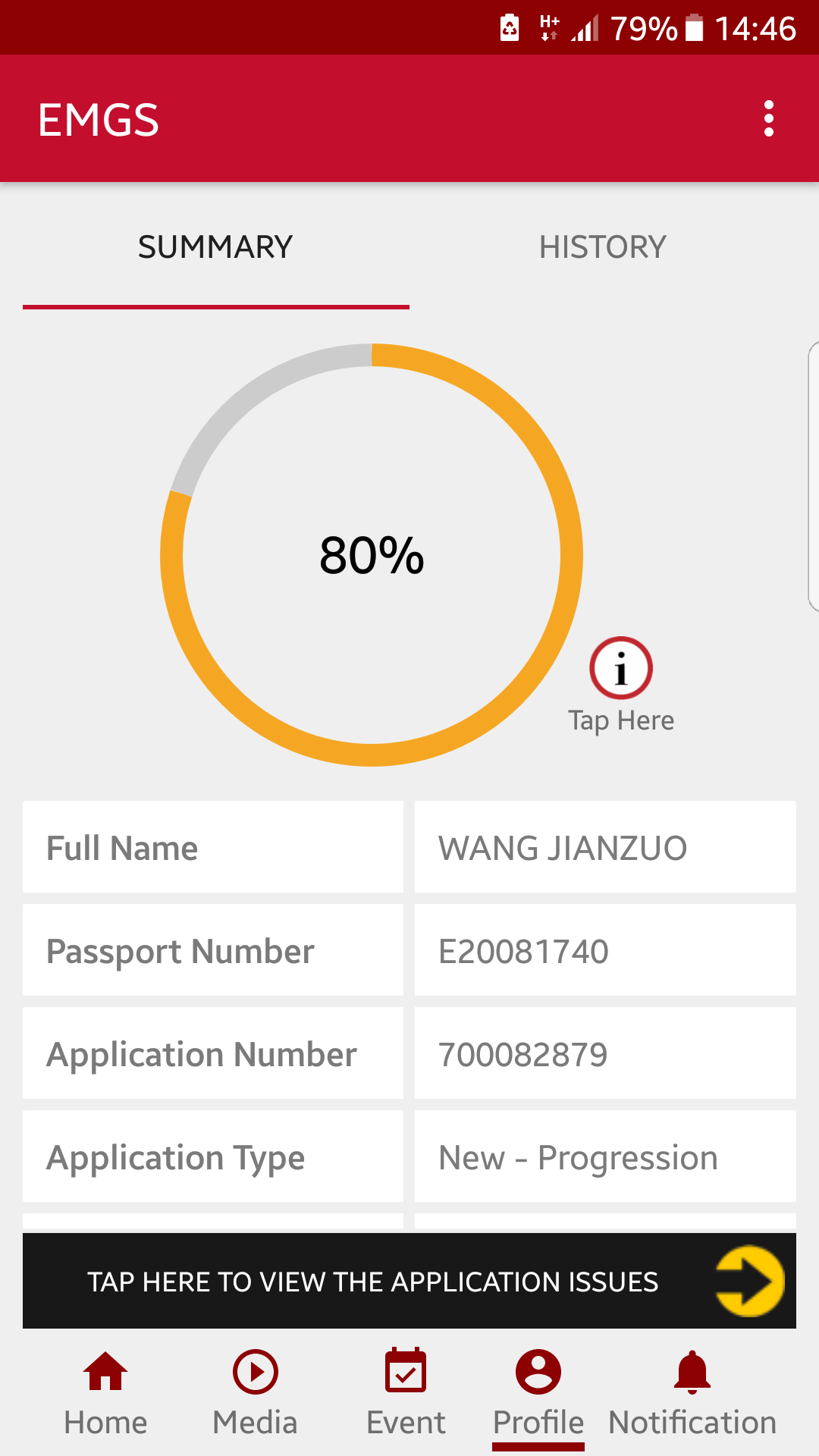
Task: Switch to the Event tab
Action: point(406,1393)
